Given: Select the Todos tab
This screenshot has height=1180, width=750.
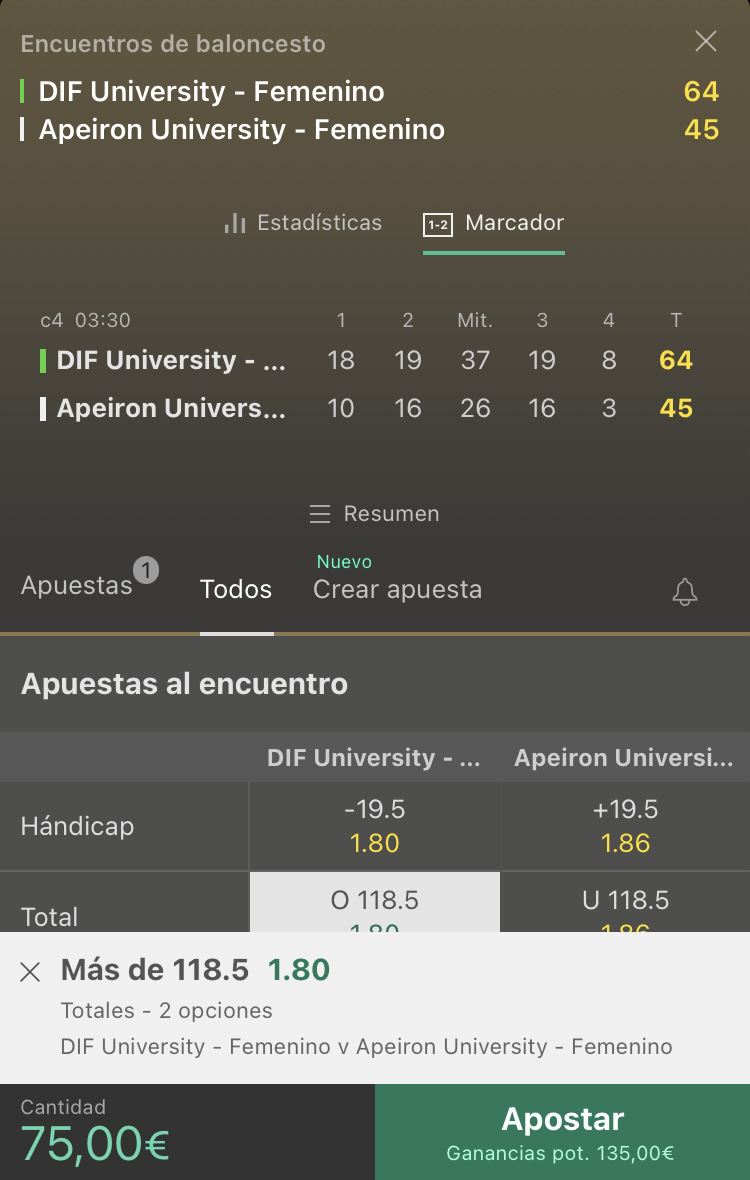Looking at the screenshot, I should (236, 589).
